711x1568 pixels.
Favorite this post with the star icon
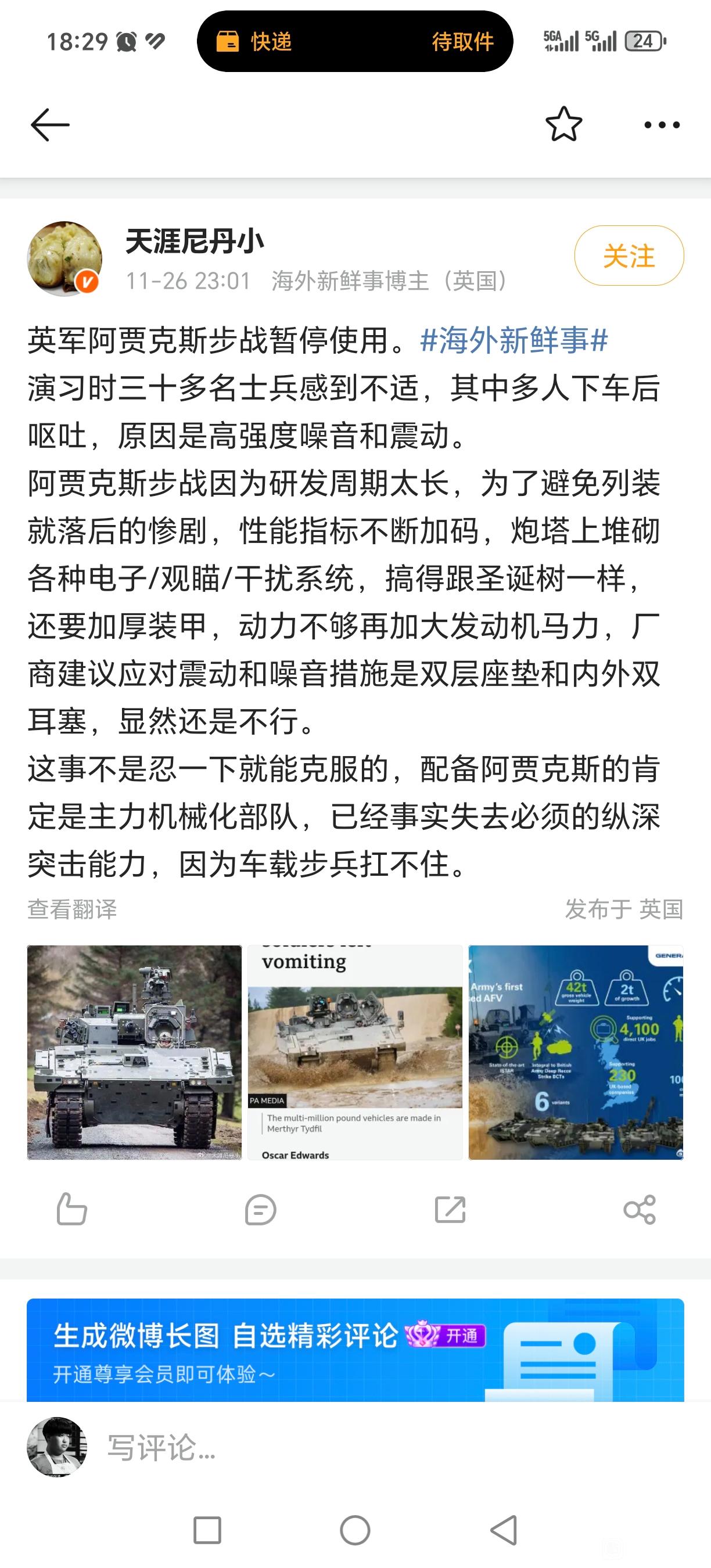tap(563, 124)
